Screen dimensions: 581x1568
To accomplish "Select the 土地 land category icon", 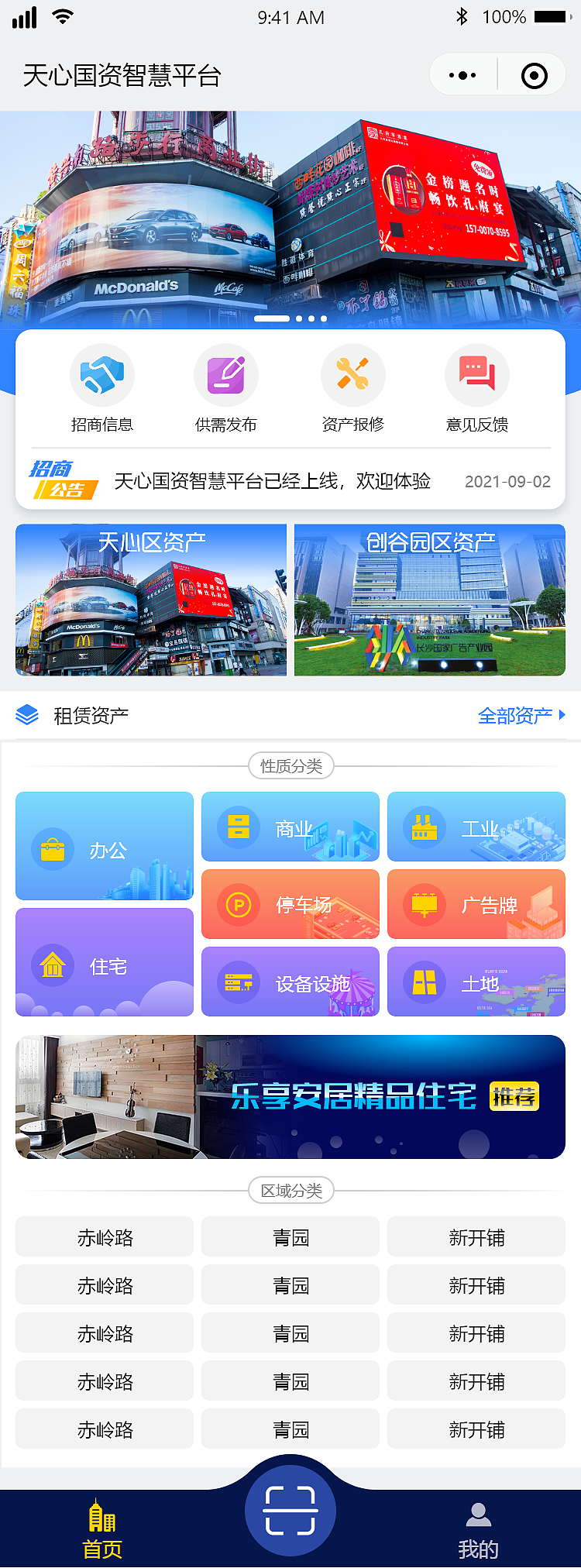I will pos(423,981).
